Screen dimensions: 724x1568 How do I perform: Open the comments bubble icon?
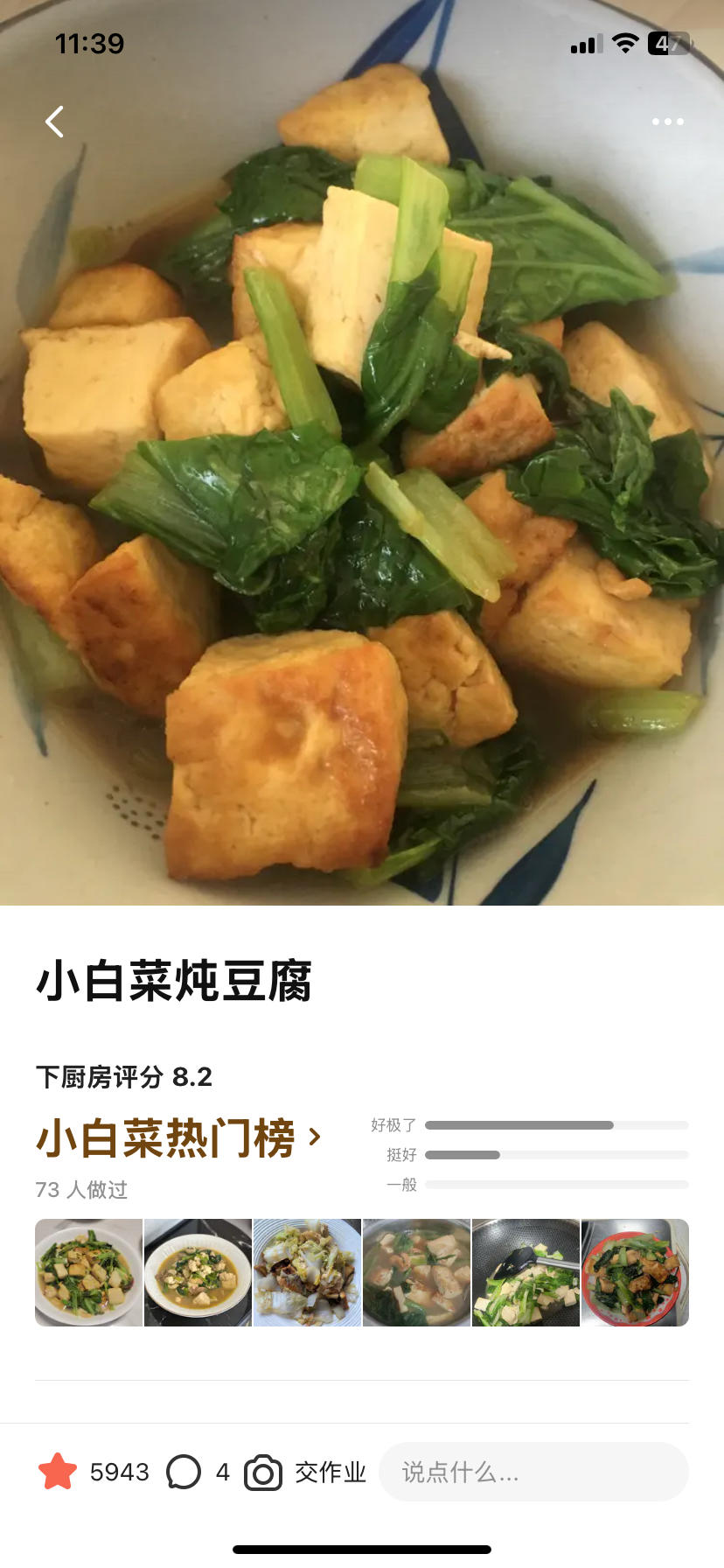click(184, 1472)
